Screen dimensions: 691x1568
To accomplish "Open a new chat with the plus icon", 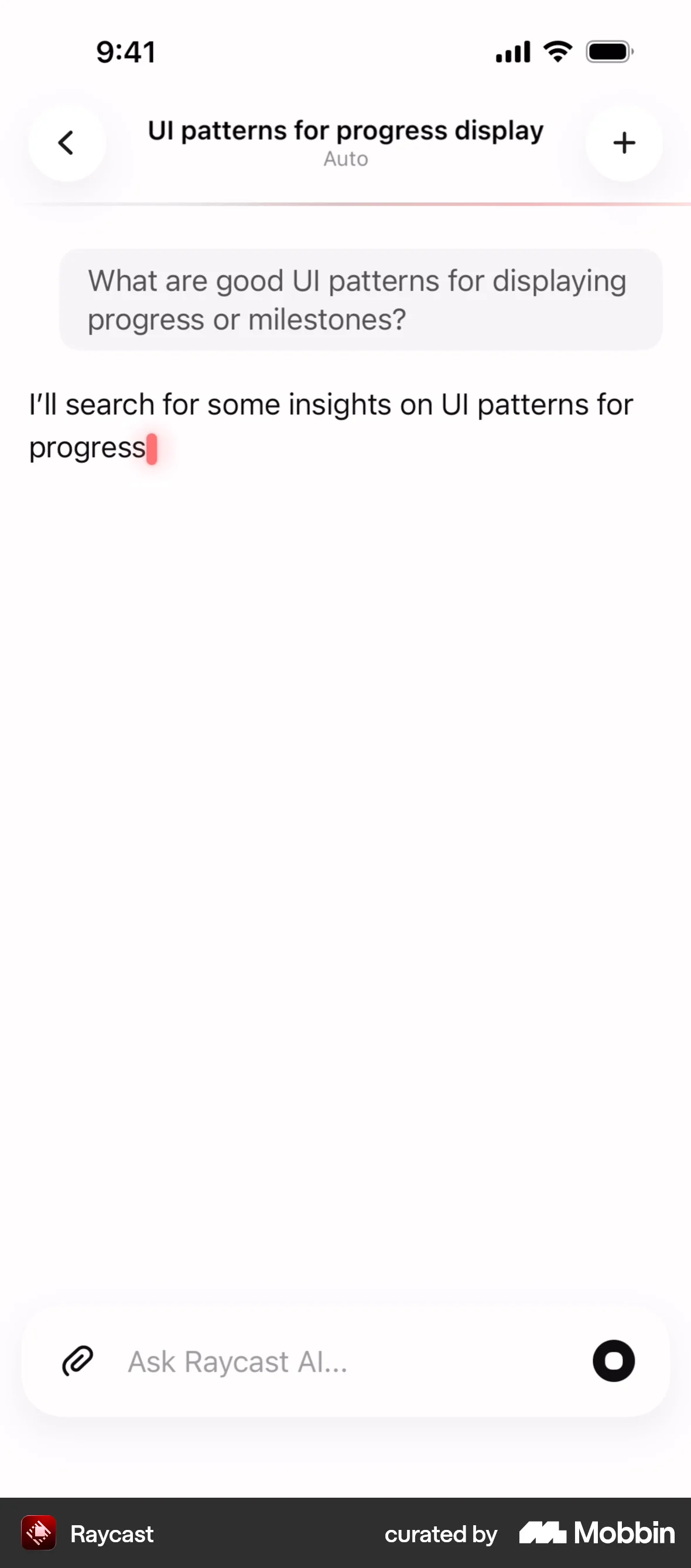I will (x=624, y=142).
